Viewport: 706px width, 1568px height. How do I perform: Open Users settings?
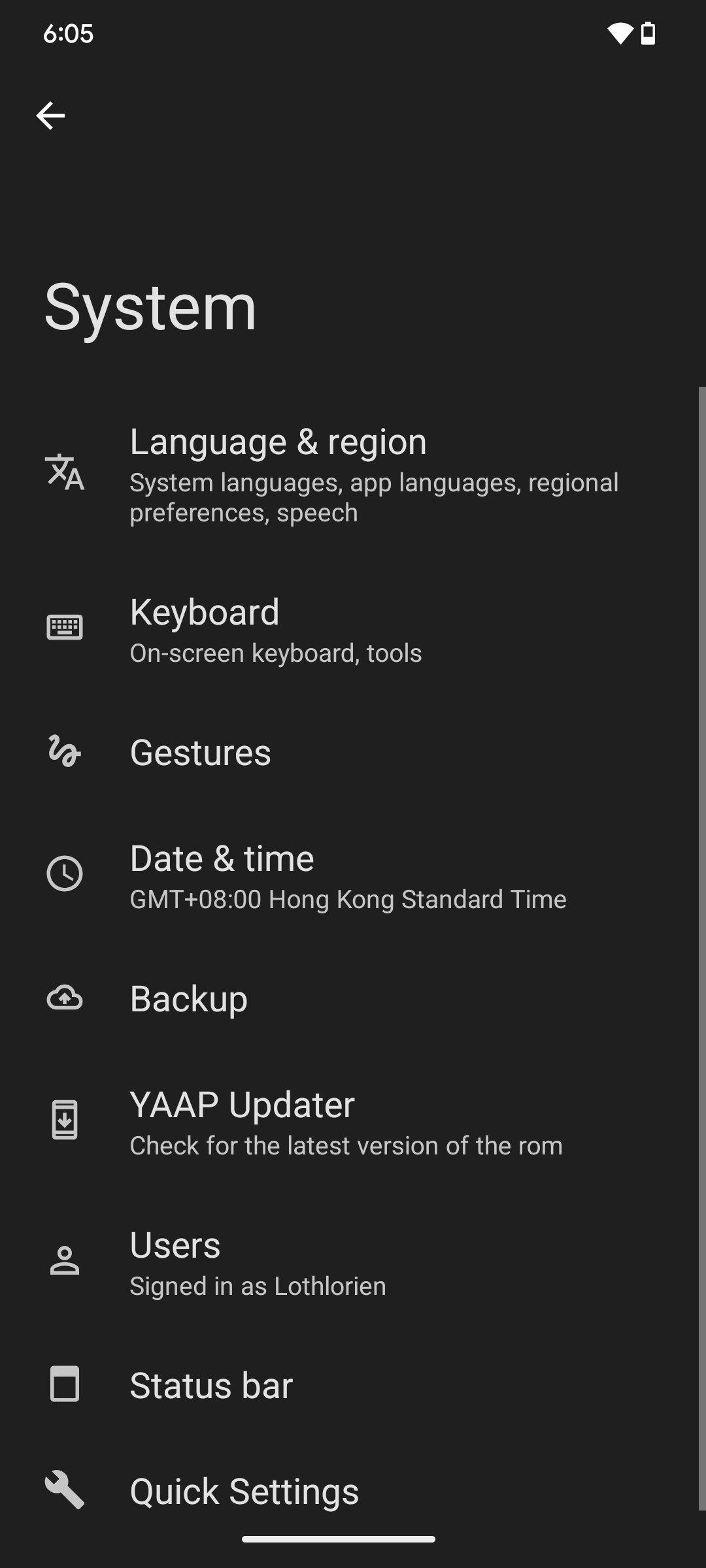click(353, 1262)
